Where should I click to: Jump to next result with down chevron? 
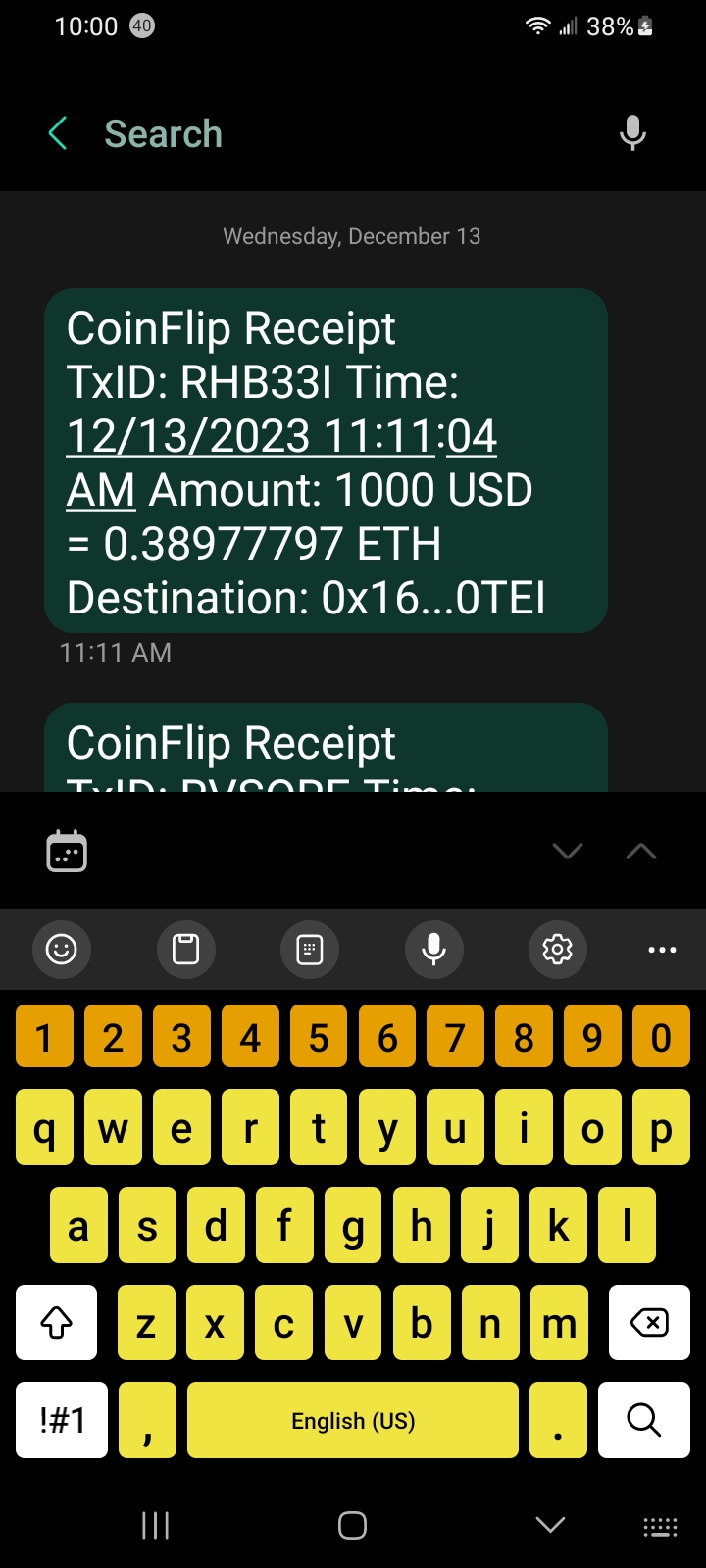(x=568, y=851)
